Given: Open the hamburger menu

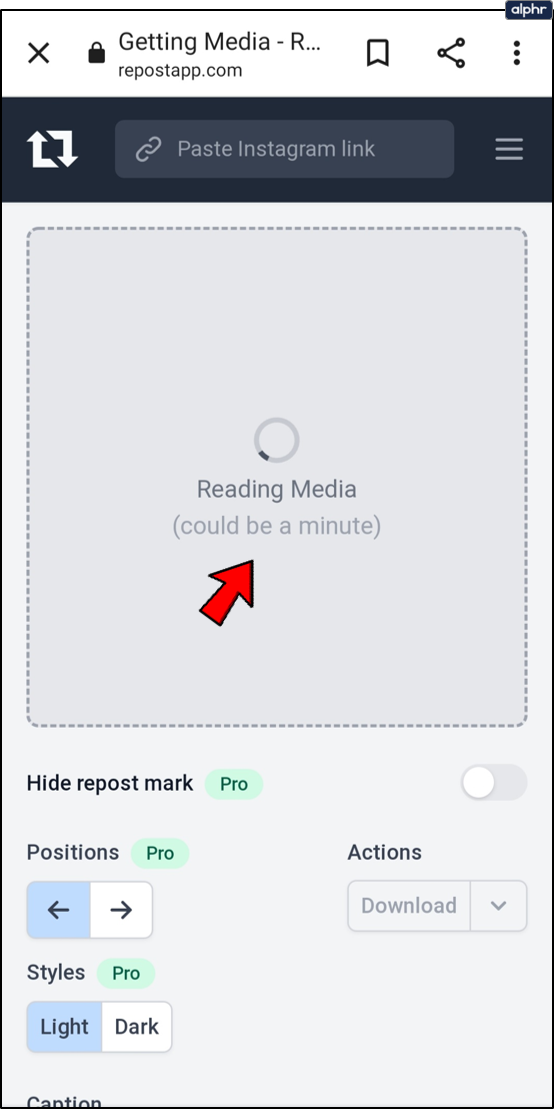Looking at the screenshot, I should coord(509,149).
